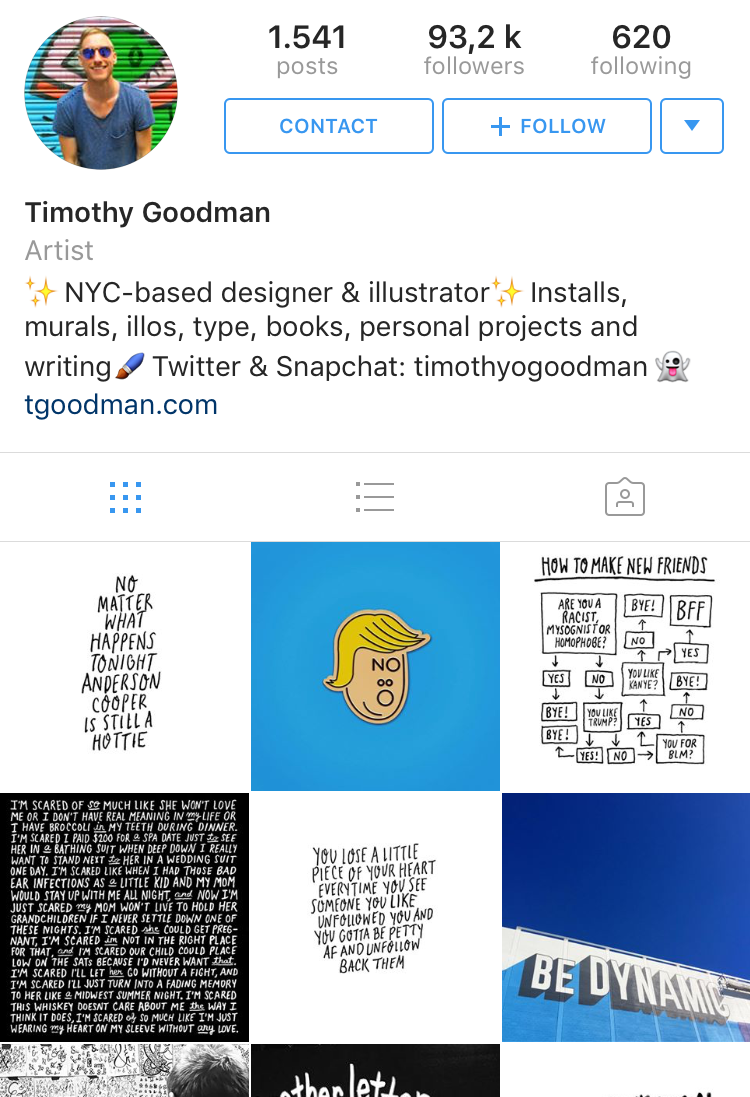View the following list
This screenshot has width=750, height=1097.
click(640, 51)
